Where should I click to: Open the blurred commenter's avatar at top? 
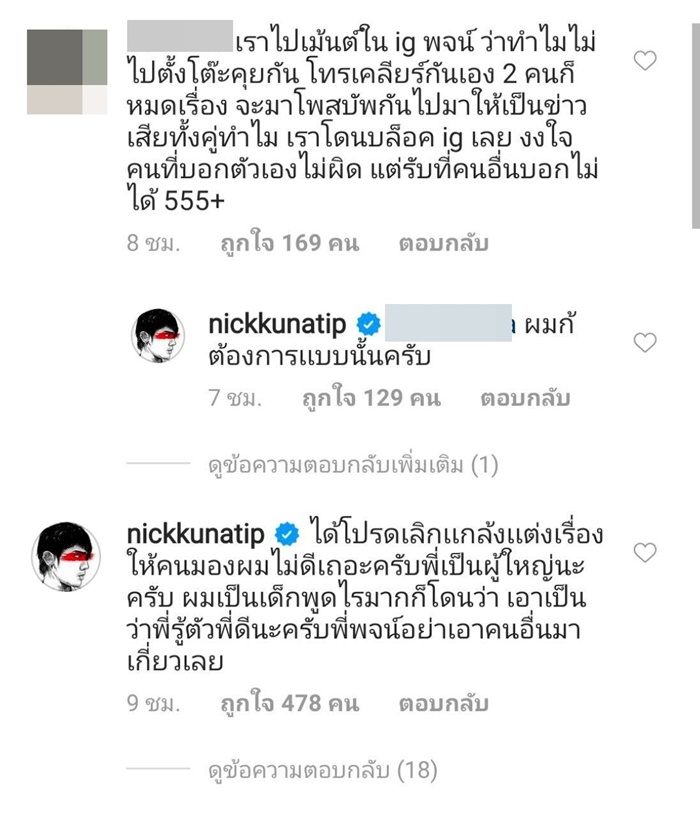coord(66,71)
